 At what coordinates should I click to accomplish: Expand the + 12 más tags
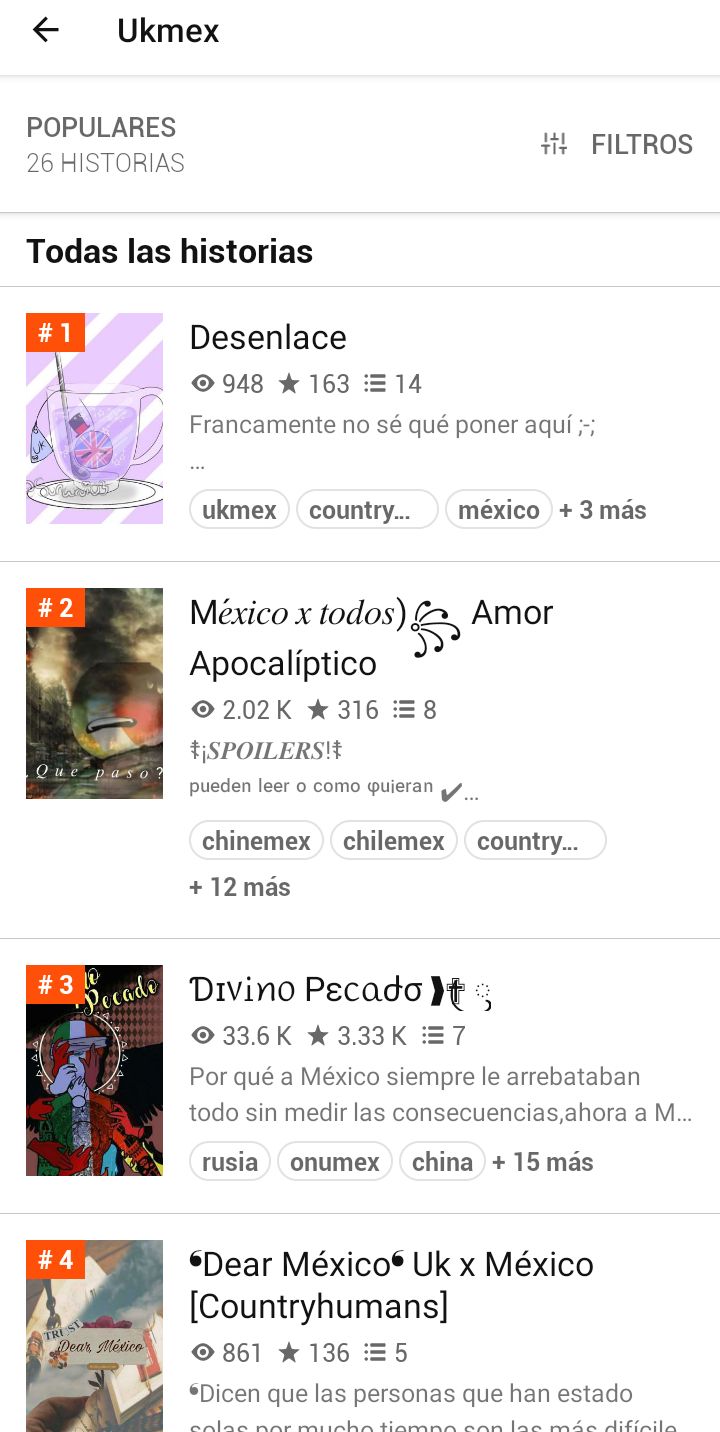click(240, 887)
